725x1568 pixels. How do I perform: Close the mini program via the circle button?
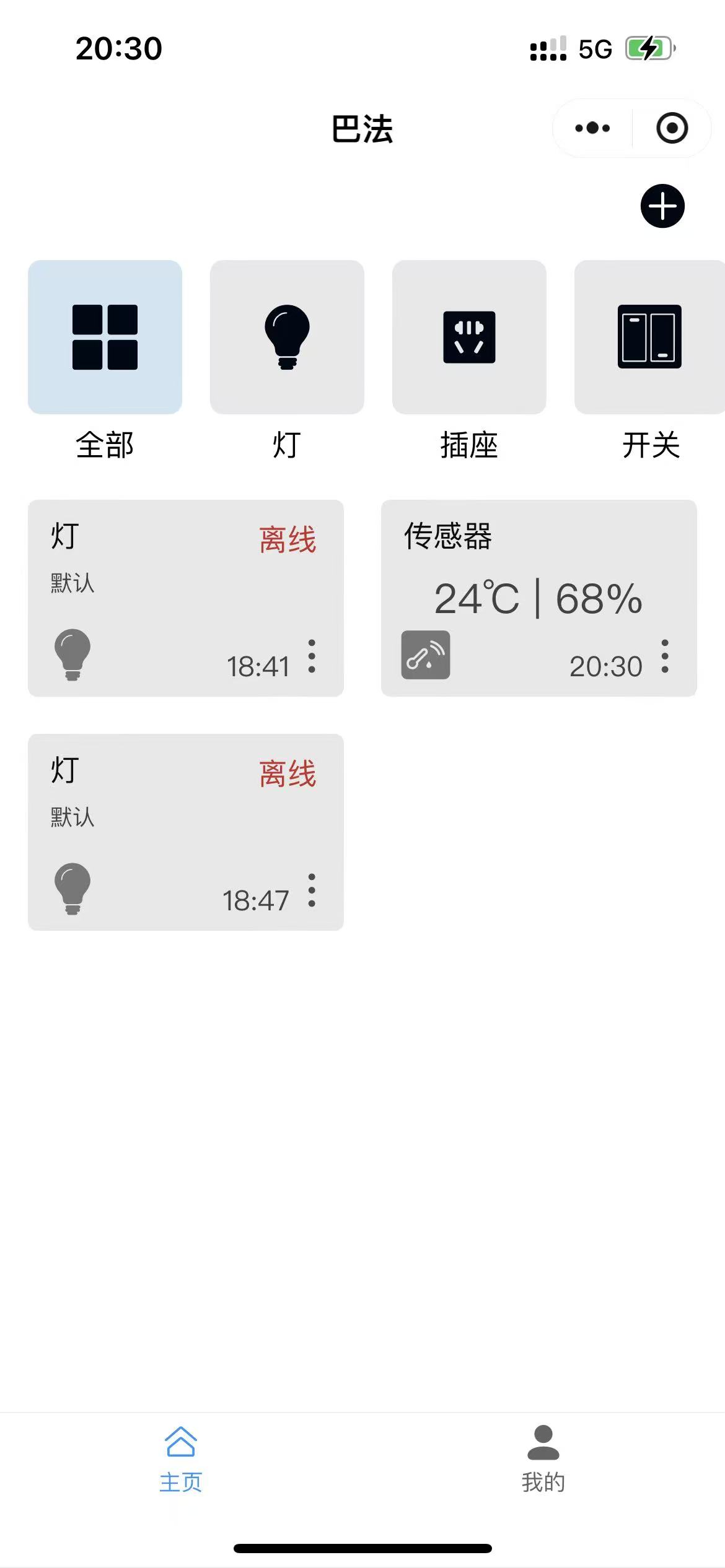(x=672, y=128)
